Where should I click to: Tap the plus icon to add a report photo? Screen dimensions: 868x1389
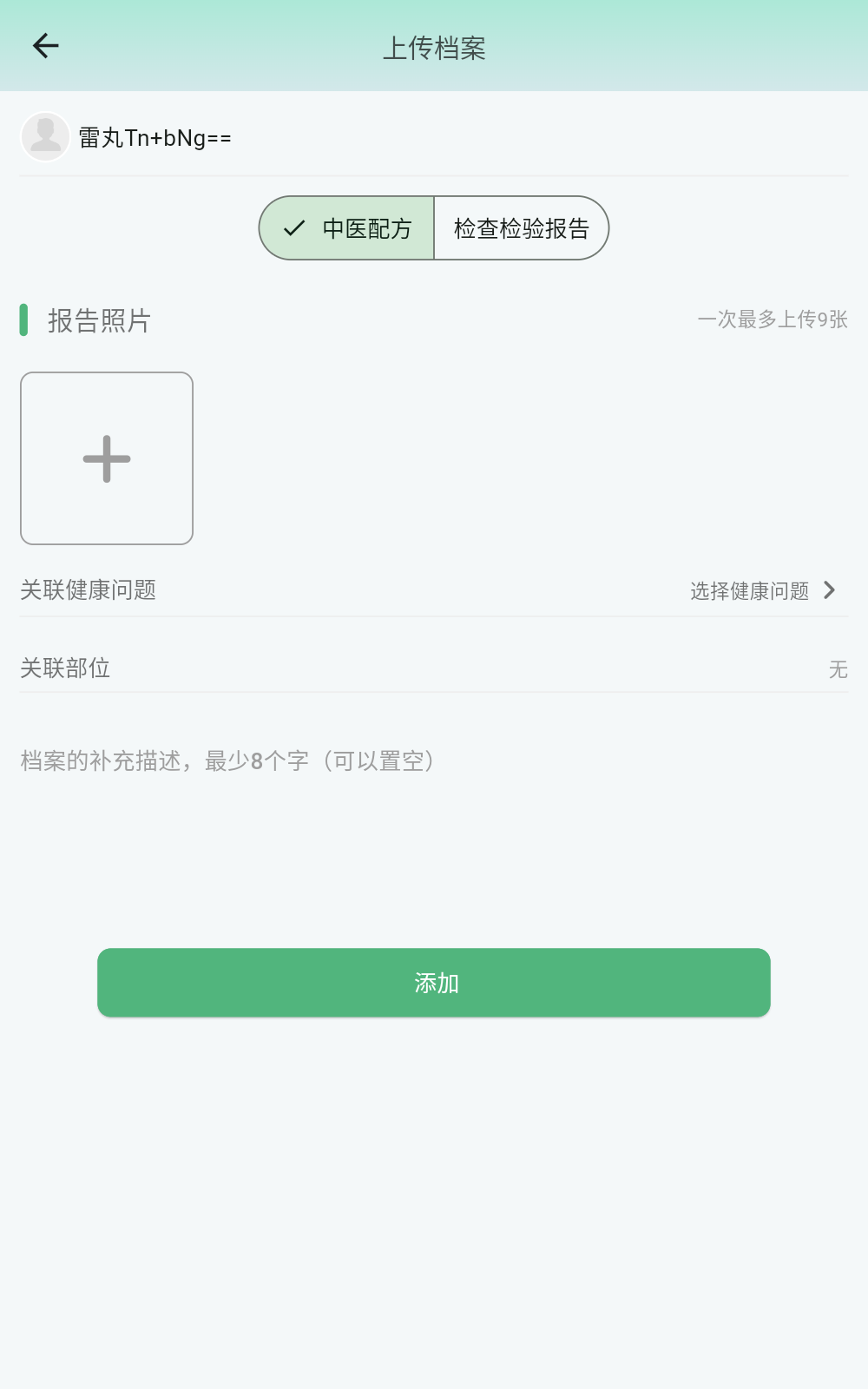(106, 458)
